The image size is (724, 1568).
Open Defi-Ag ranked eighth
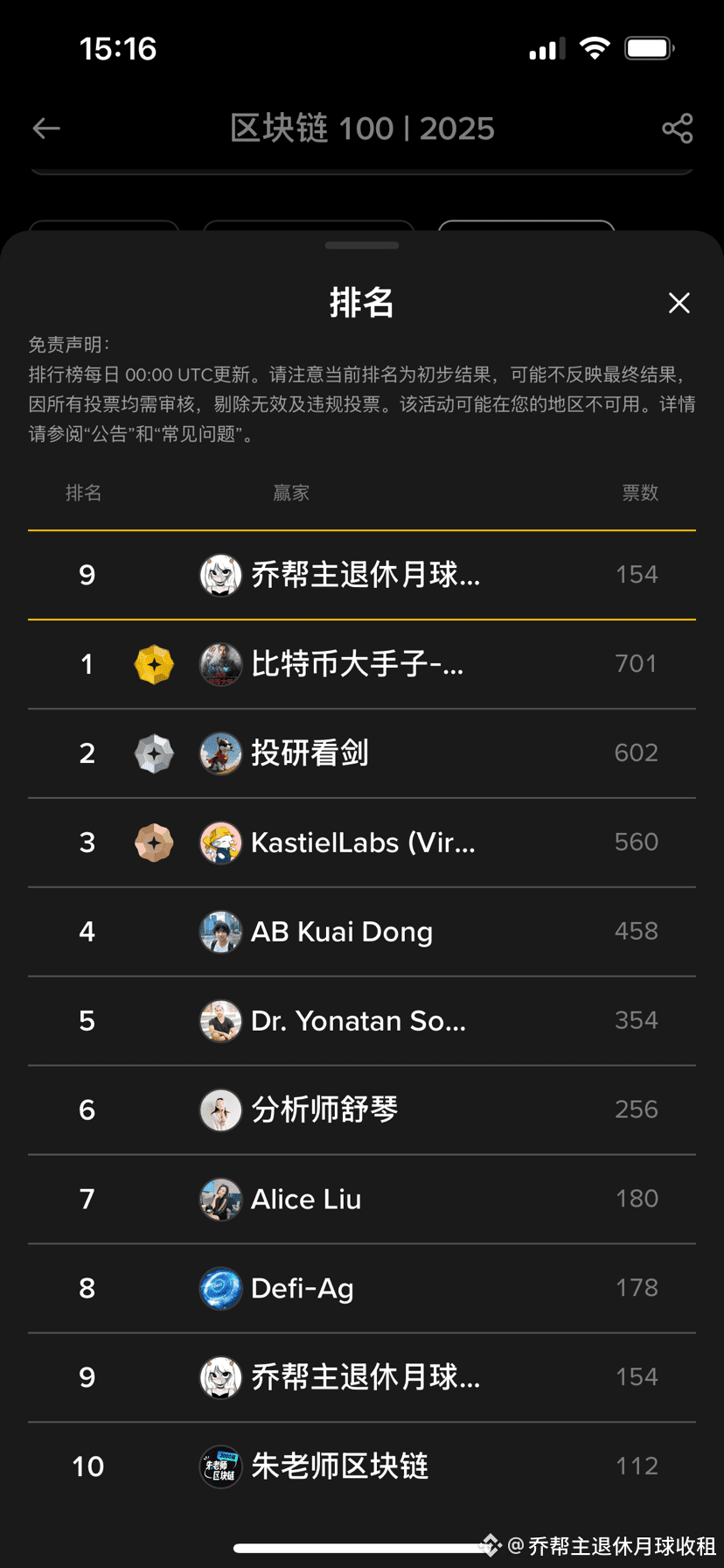302,1289
